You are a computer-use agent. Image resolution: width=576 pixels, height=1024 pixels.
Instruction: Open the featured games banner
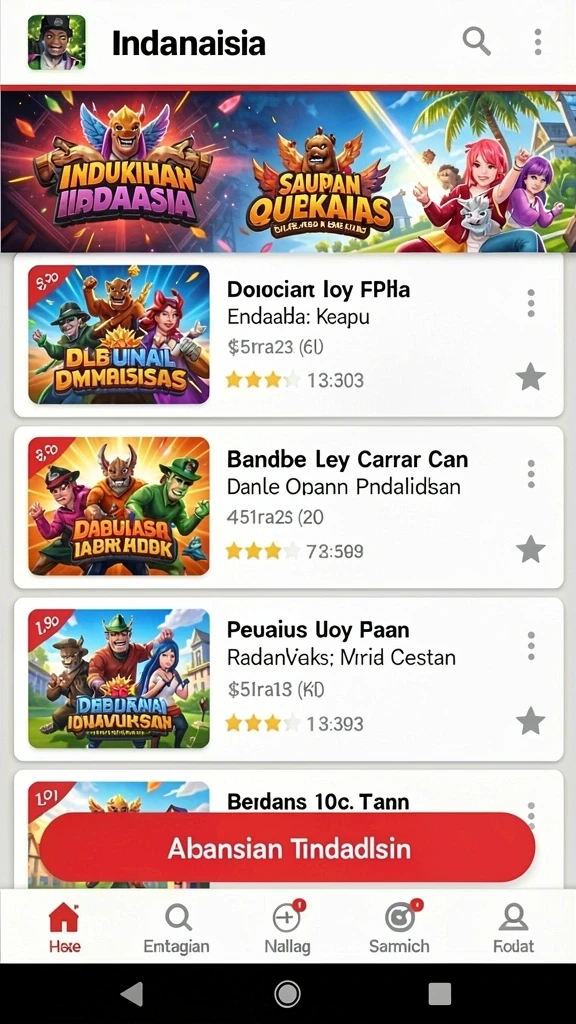(x=288, y=172)
